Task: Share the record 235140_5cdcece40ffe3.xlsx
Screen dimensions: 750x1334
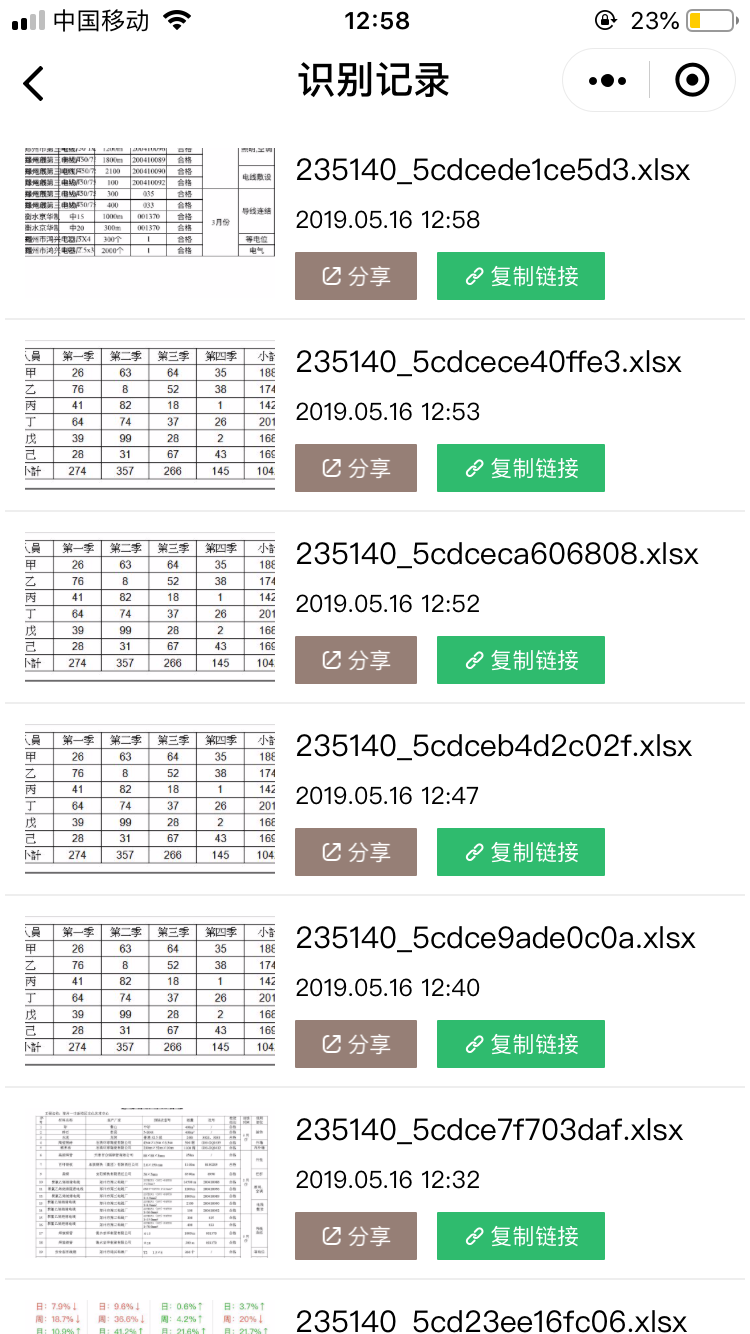Action: [356, 468]
